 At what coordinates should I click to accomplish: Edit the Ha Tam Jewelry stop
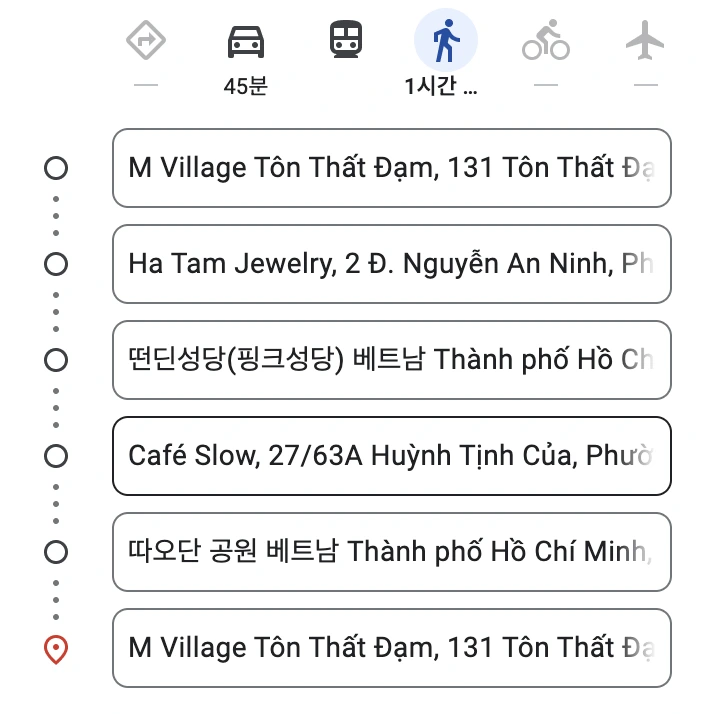[x=391, y=264]
